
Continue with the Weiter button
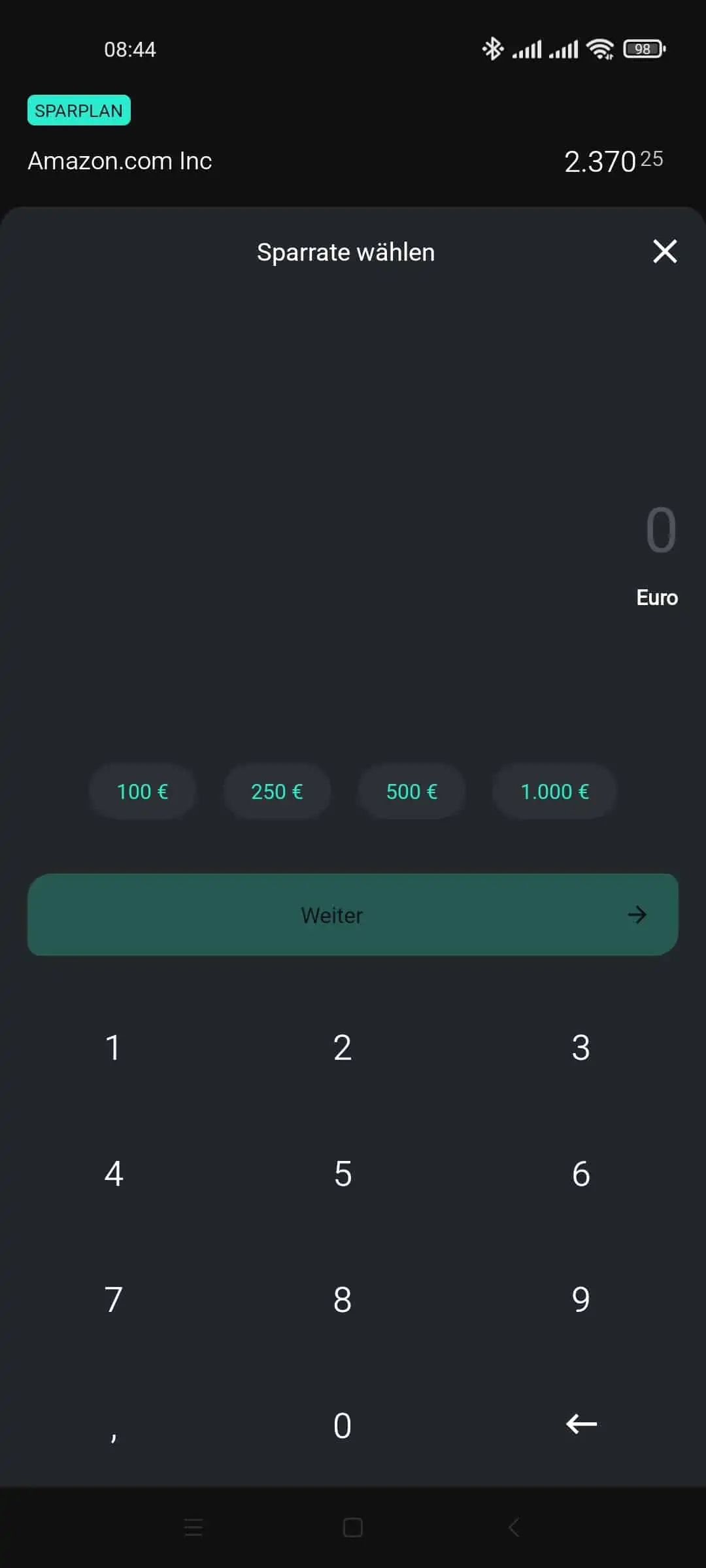pos(353,915)
